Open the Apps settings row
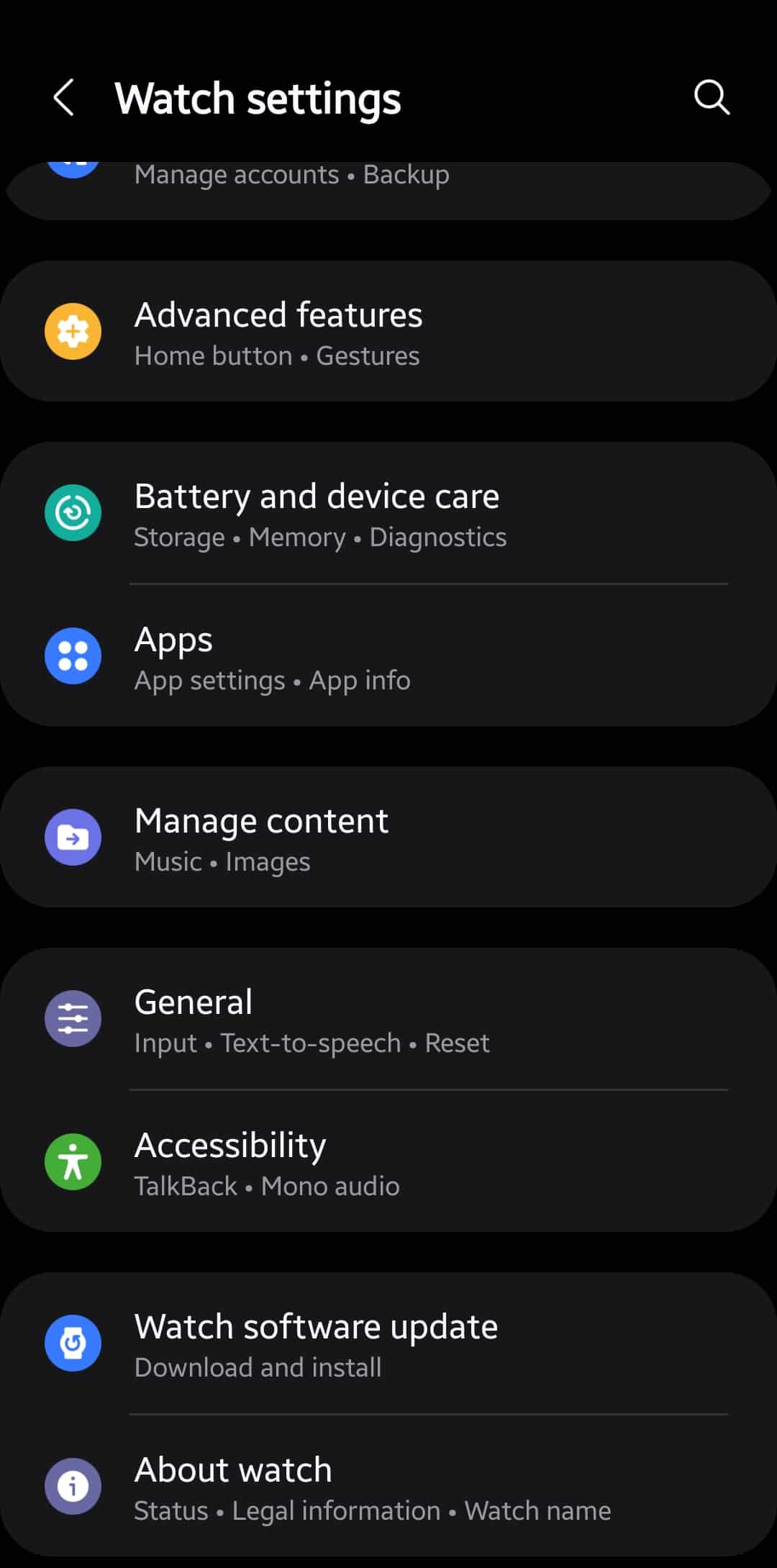This screenshot has height=1568, width=777. 388,656
